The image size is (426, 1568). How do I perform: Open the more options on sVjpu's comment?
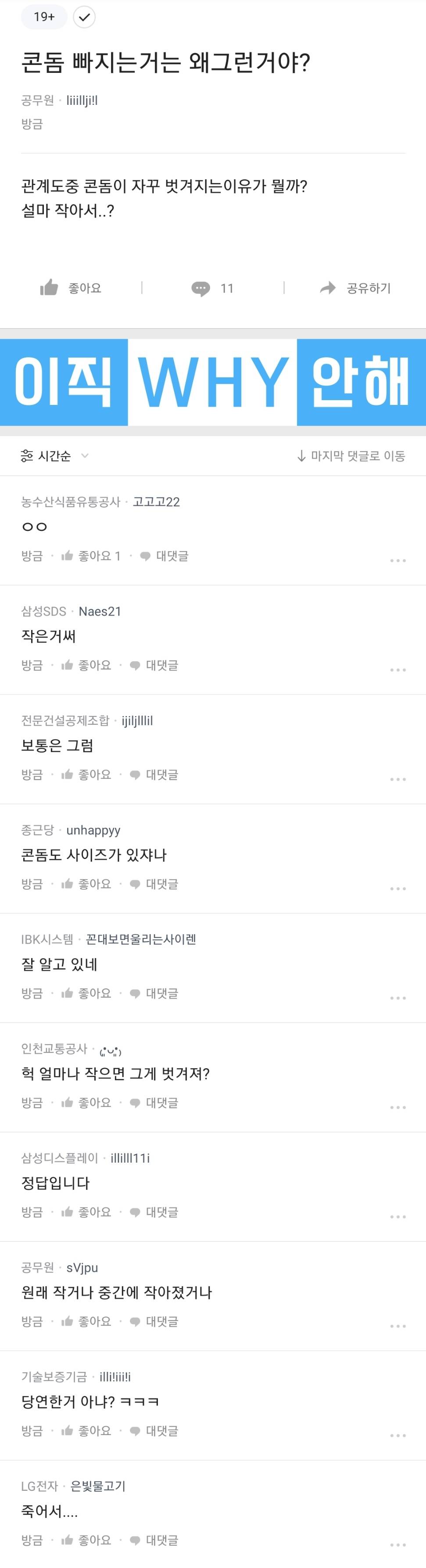point(398,1326)
